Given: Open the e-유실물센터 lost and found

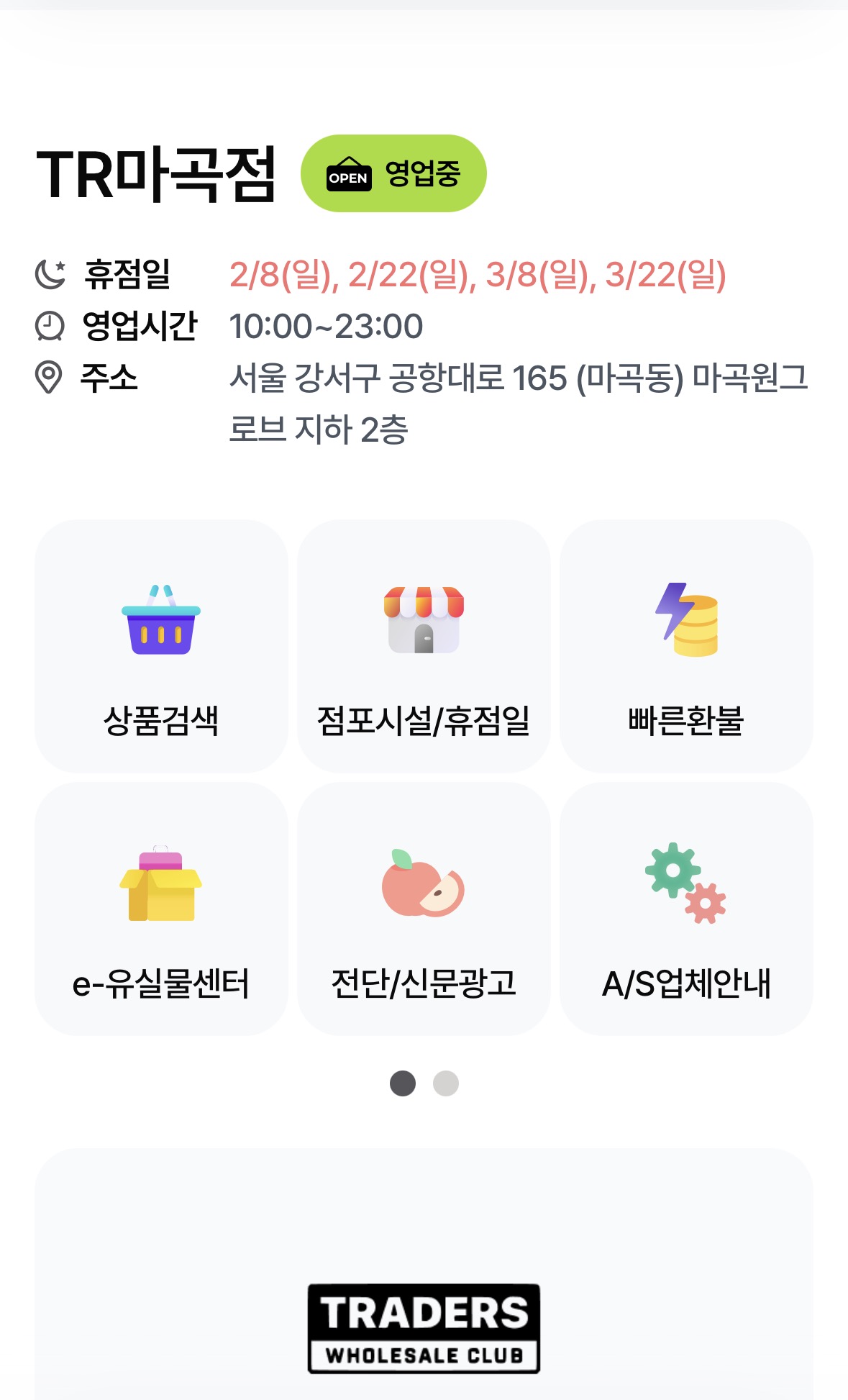Looking at the screenshot, I should [x=161, y=909].
